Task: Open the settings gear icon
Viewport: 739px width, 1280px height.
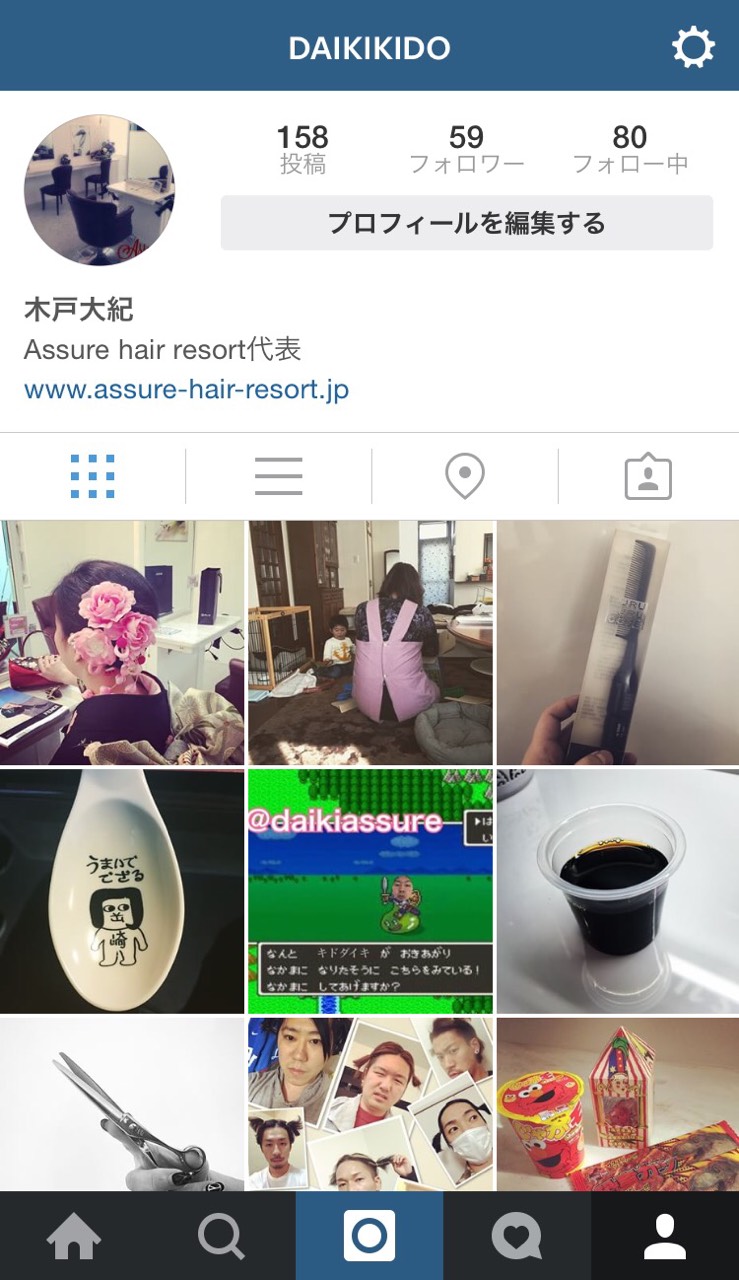Action: coord(693,47)
